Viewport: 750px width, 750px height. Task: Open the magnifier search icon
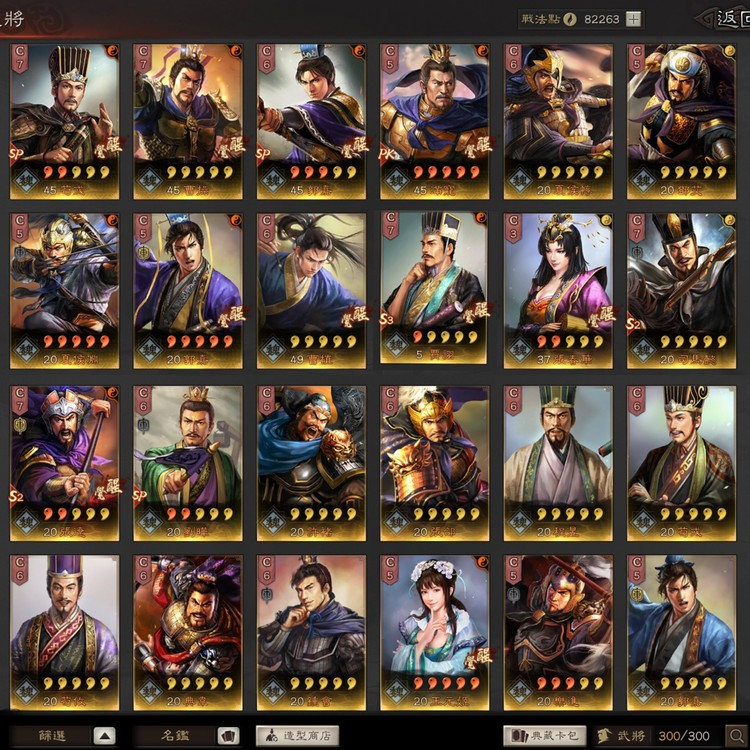pos(736,735)
